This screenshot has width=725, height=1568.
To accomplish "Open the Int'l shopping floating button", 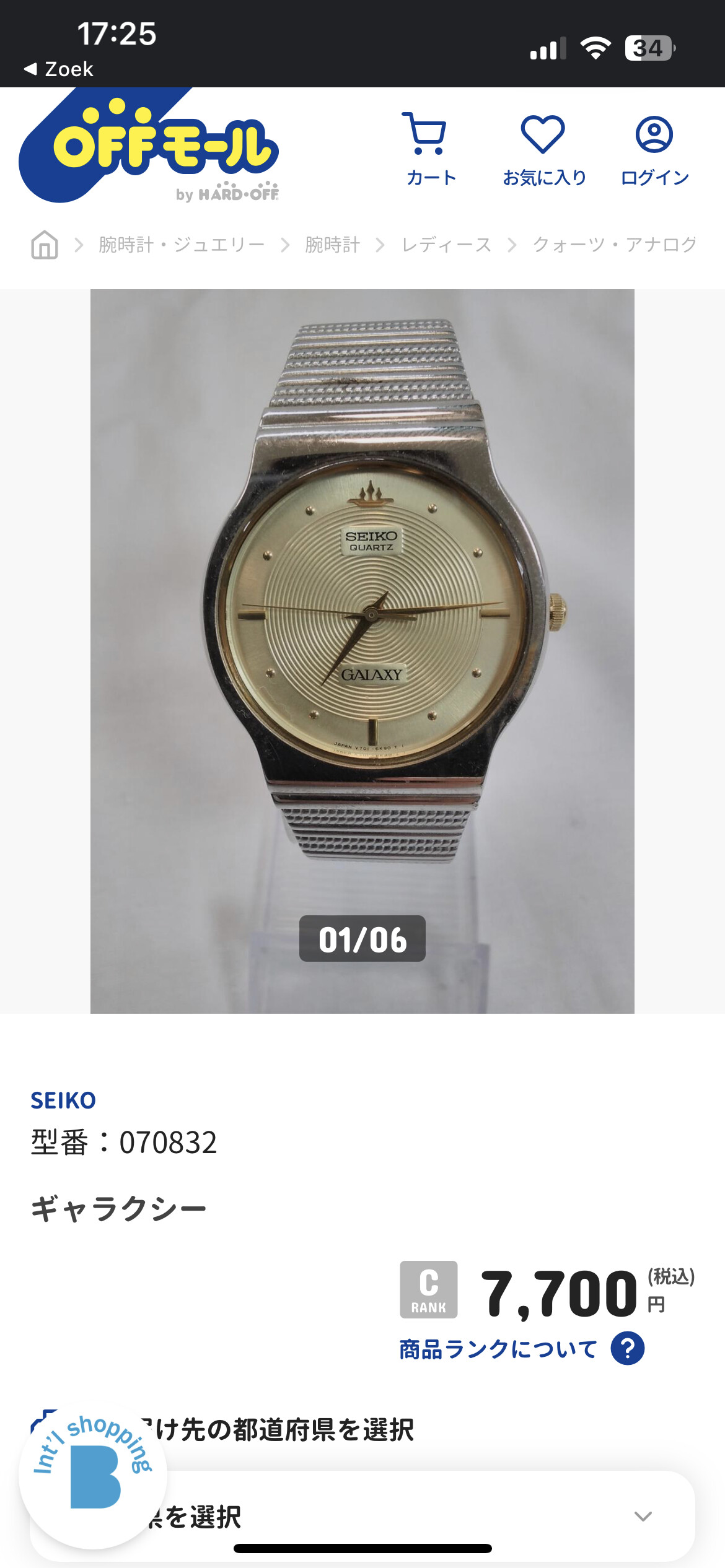I will click(93, 1476).
